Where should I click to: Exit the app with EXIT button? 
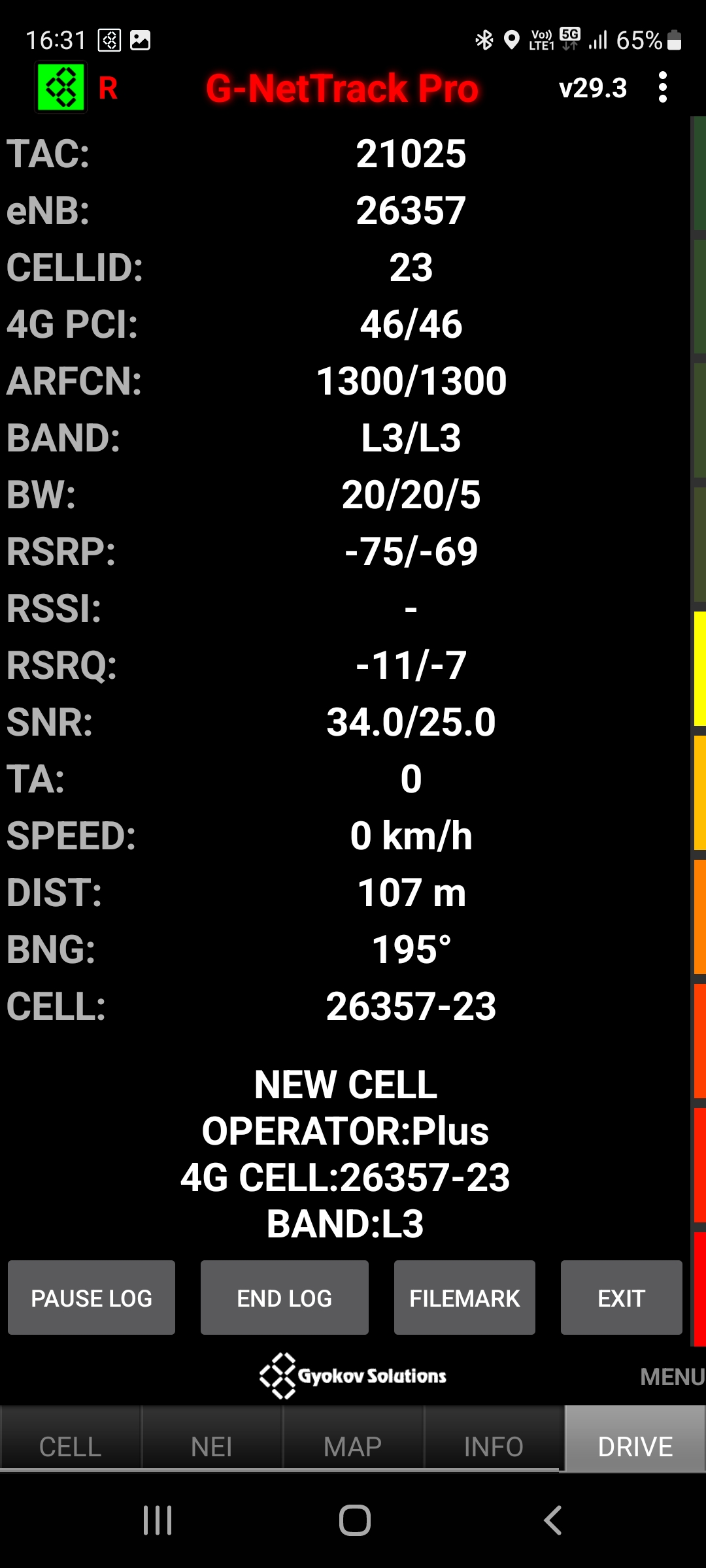tap(621, 1298)
